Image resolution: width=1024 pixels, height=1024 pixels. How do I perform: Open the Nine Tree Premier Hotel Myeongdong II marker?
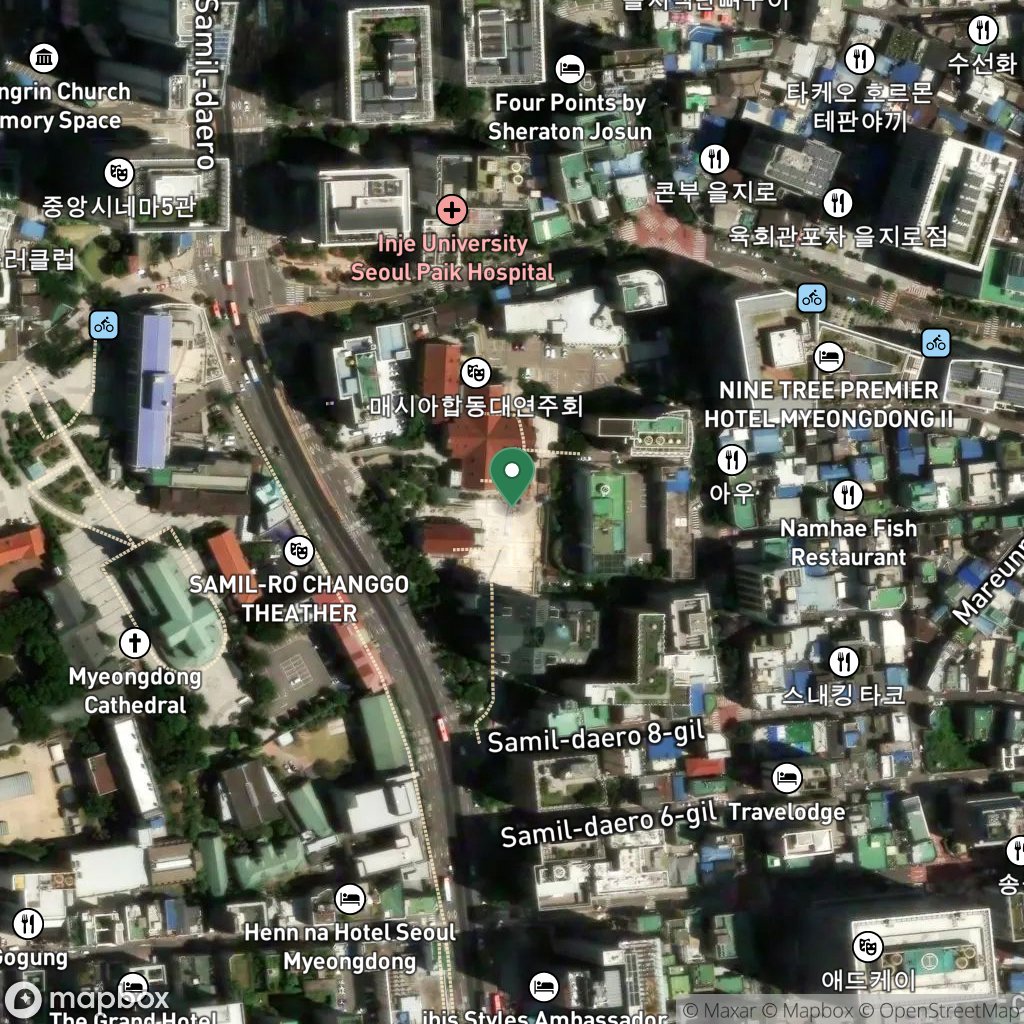(x=829, y=357)
